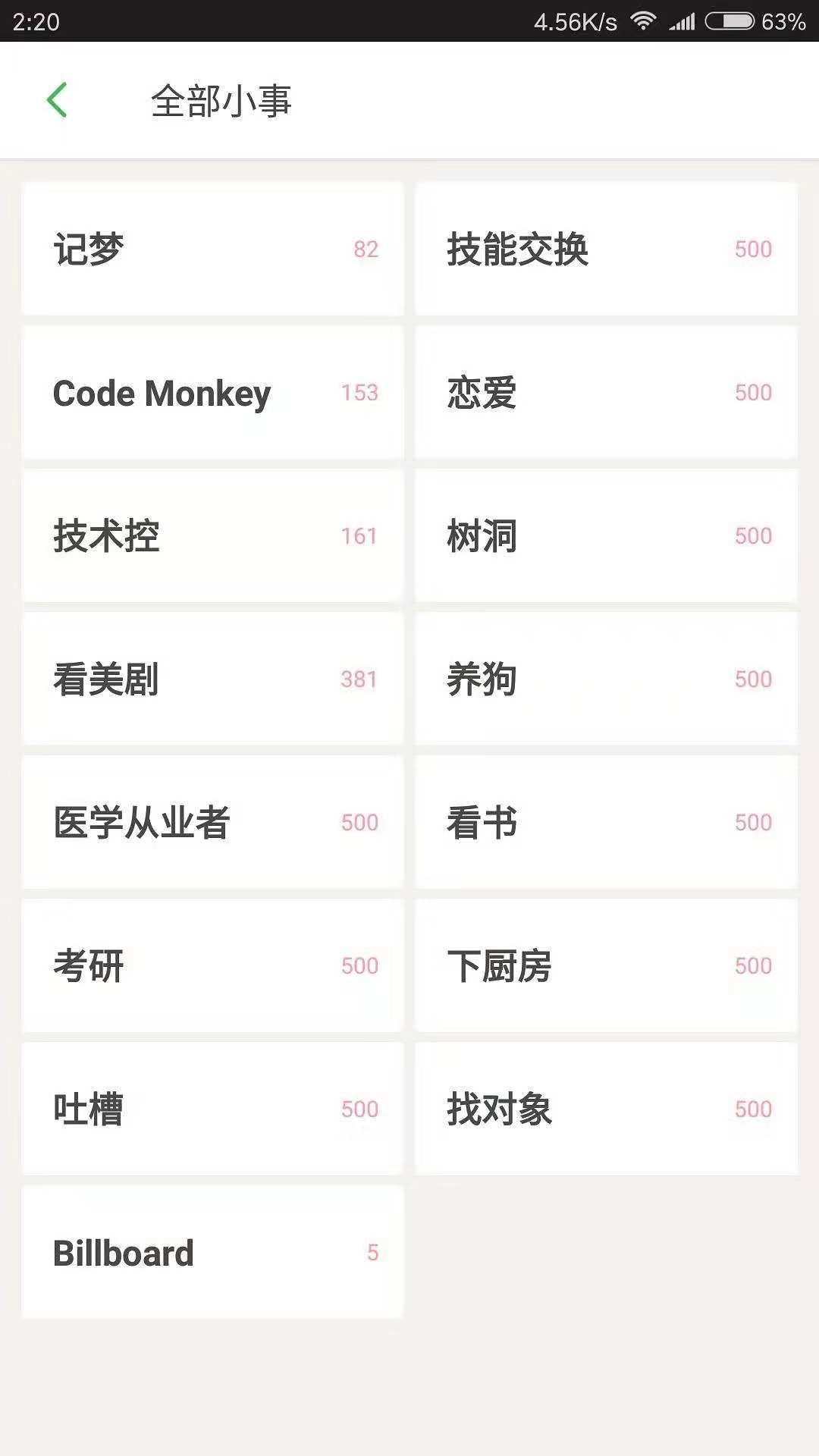
Task: Tap the 技术控 card
Action: click(x=212, y=536)
